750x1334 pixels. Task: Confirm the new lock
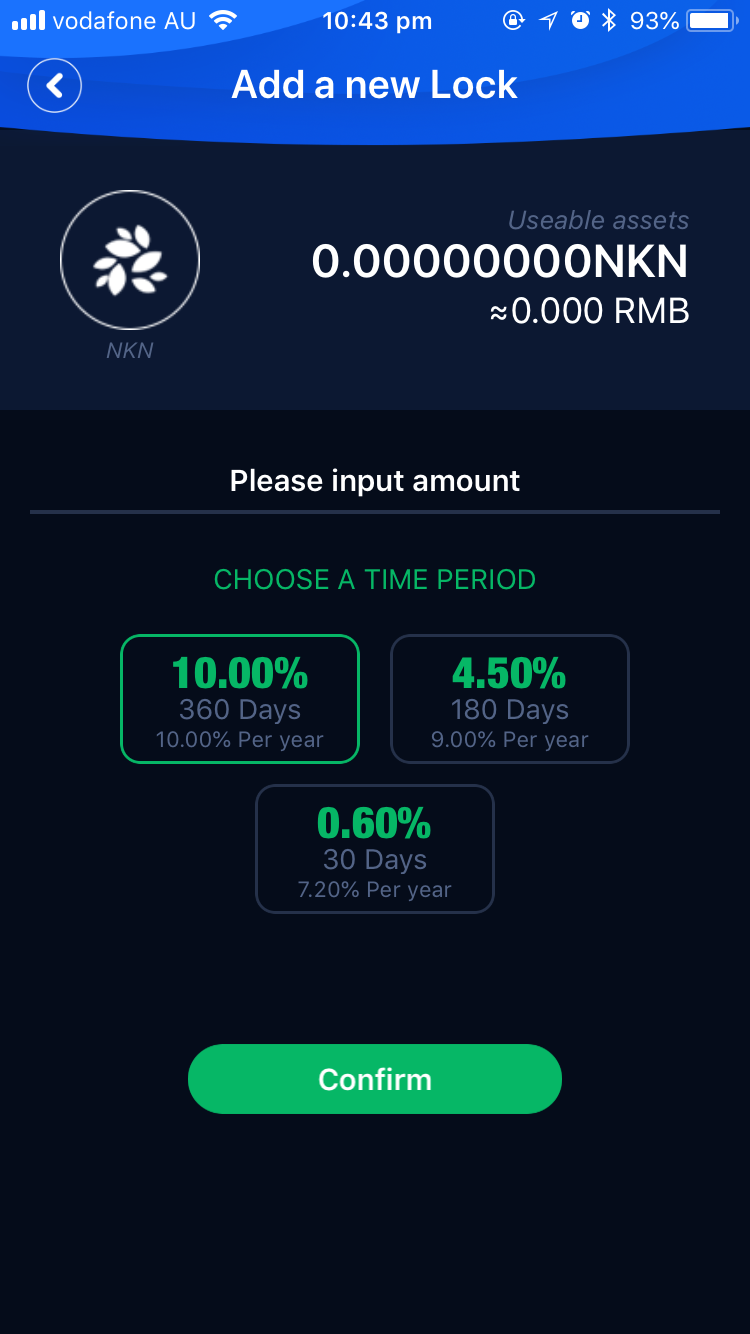coord(375,1079)
